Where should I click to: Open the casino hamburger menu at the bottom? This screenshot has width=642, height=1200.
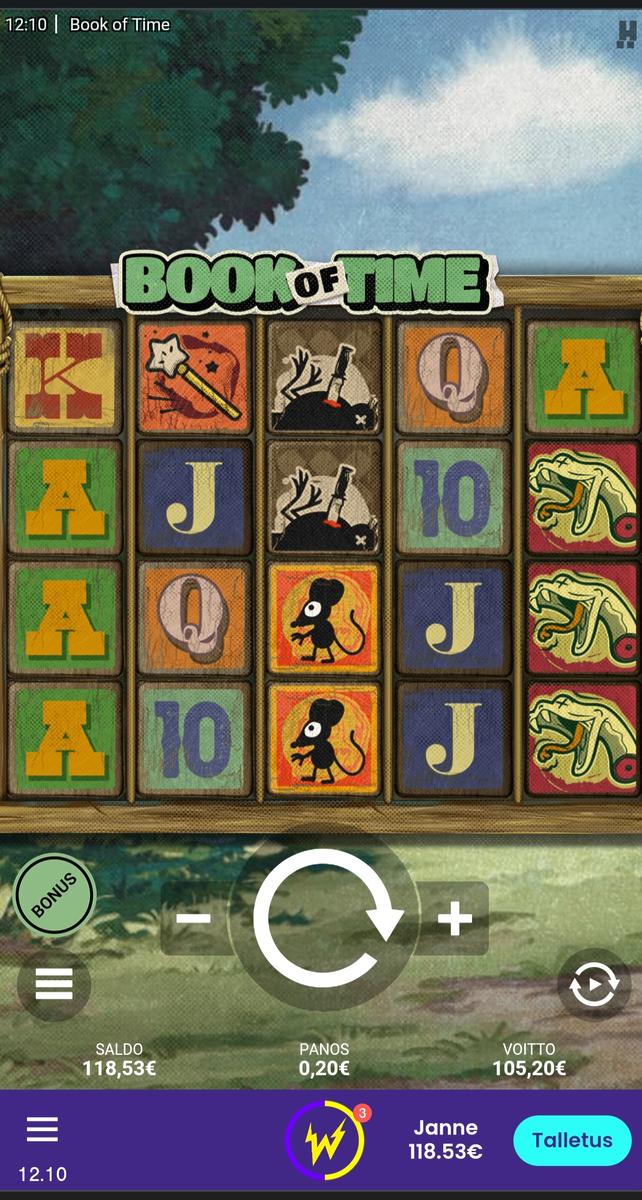[x=42, y=1130]
